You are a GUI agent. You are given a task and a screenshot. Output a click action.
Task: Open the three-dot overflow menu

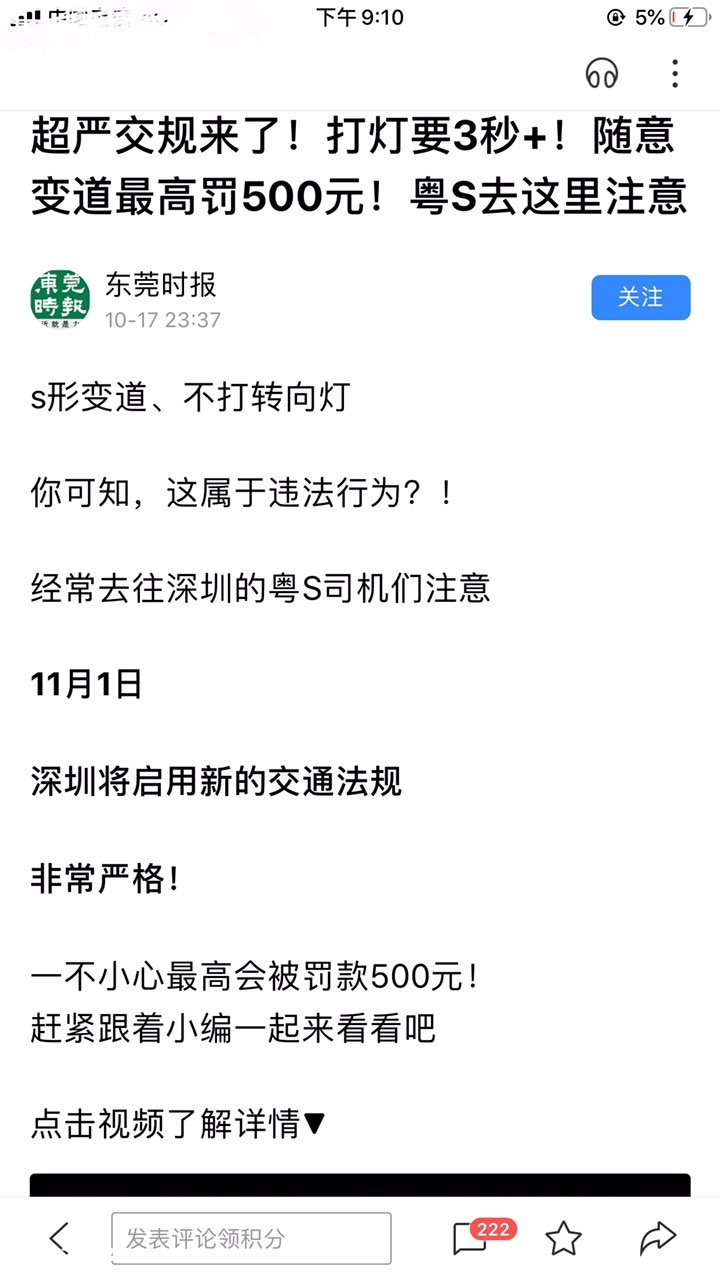(x=675, y=73)
